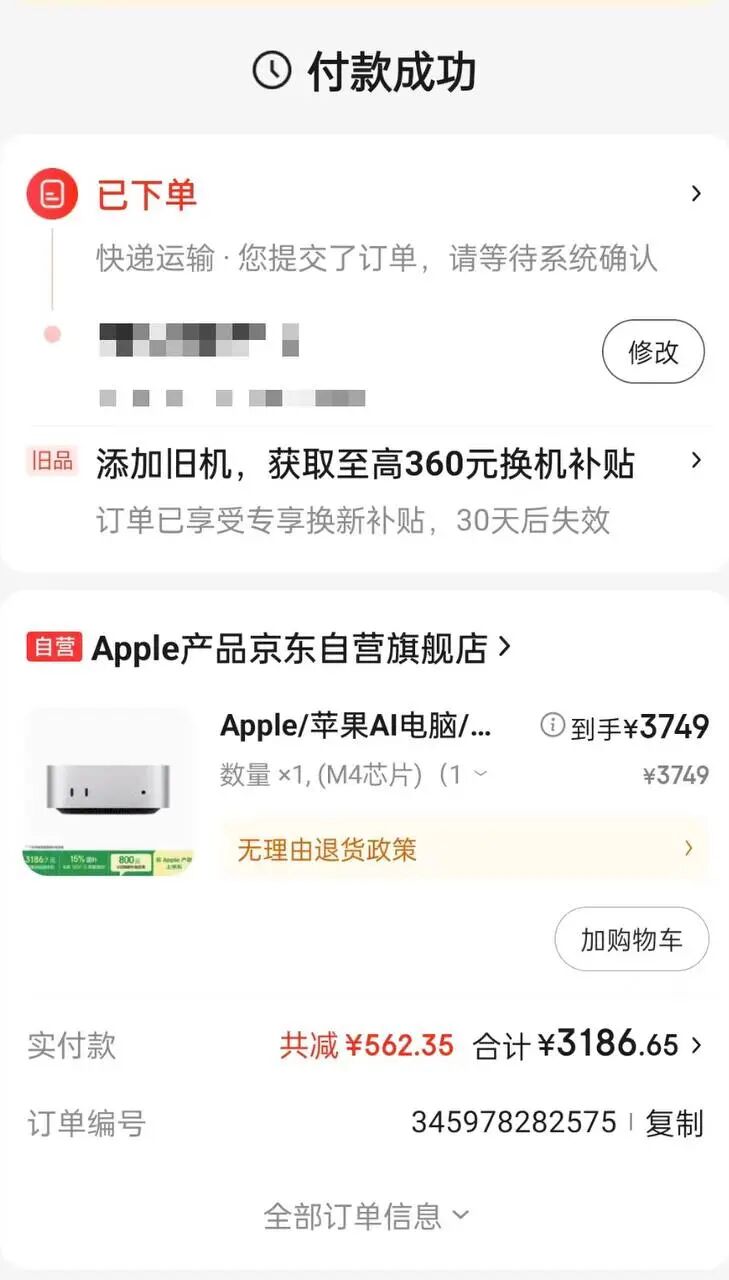
Task: Click the chevron next to 已下单
Action: click(x=698, y=194)
